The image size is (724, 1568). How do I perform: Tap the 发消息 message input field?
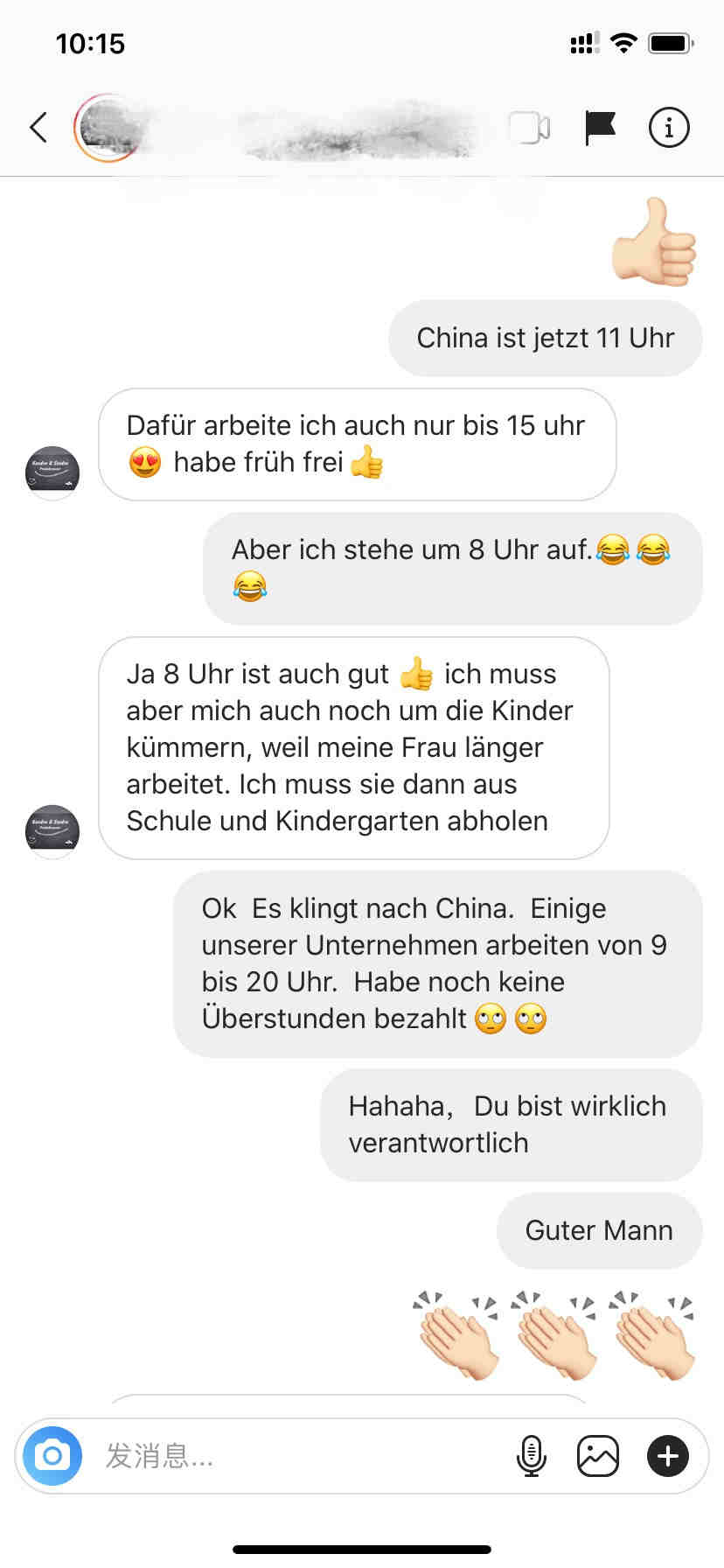297,1456
